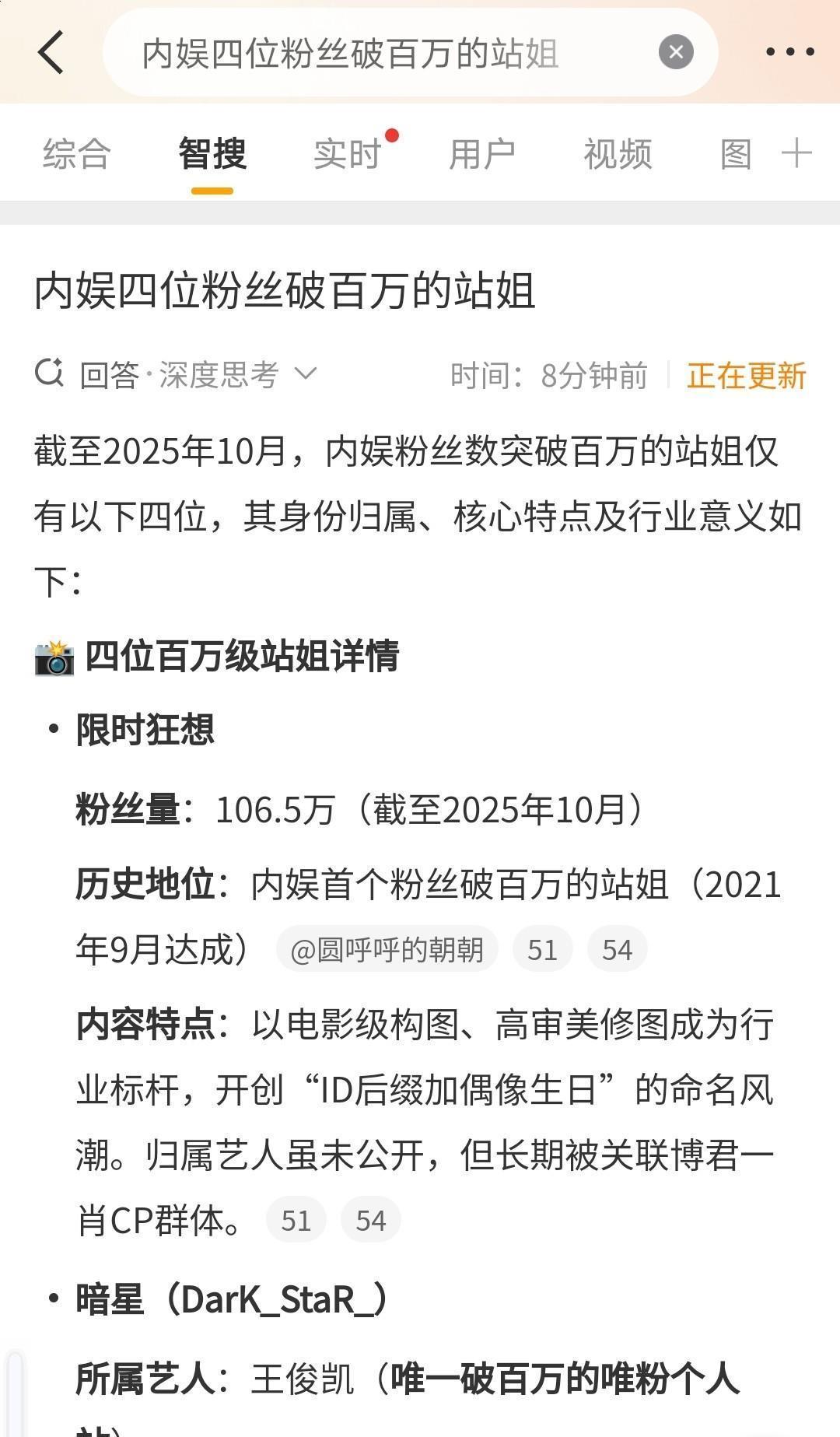
Task: Switch to the 综合 tab
Action: pyautogui.click(x=77, y=153)
